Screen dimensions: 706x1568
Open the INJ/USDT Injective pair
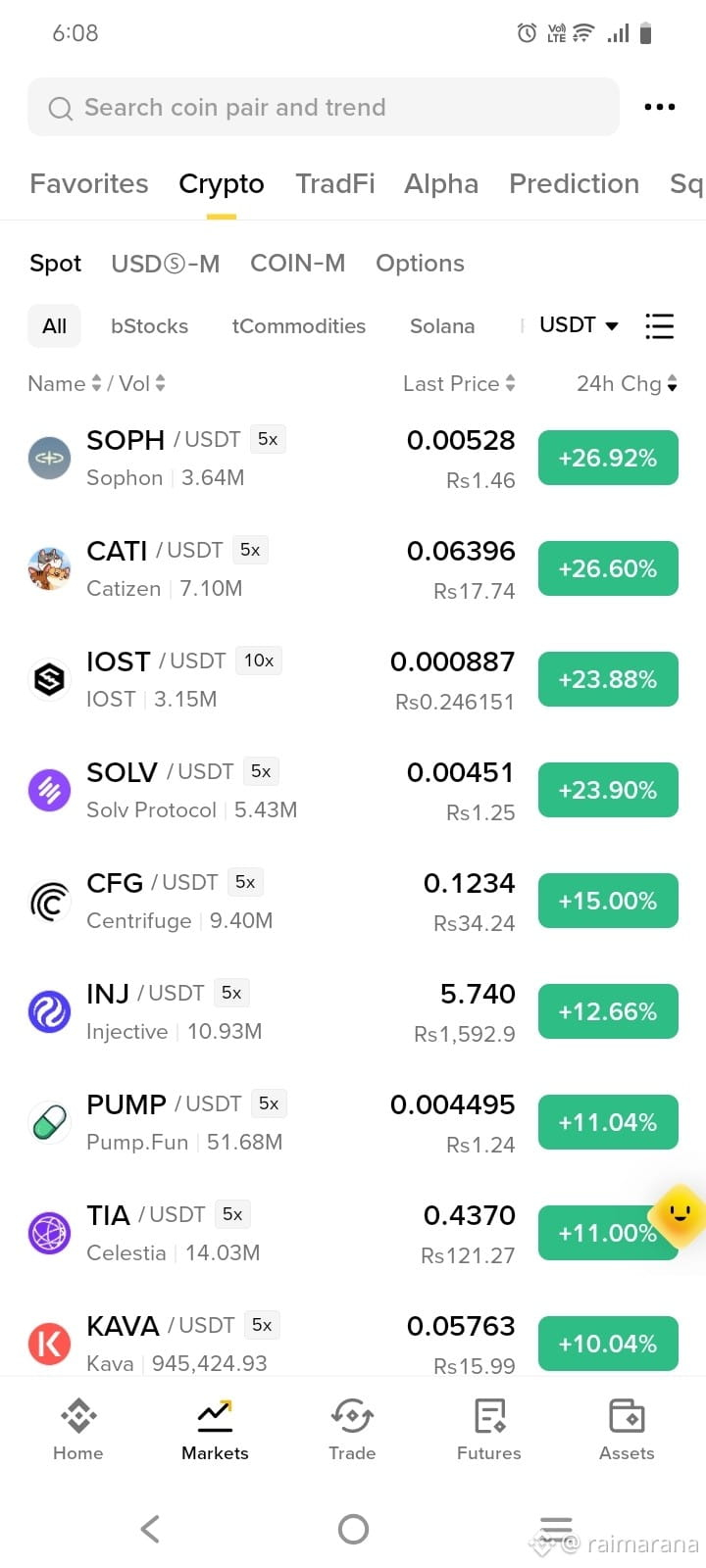pyautogui.click(x=353, y=1011)
